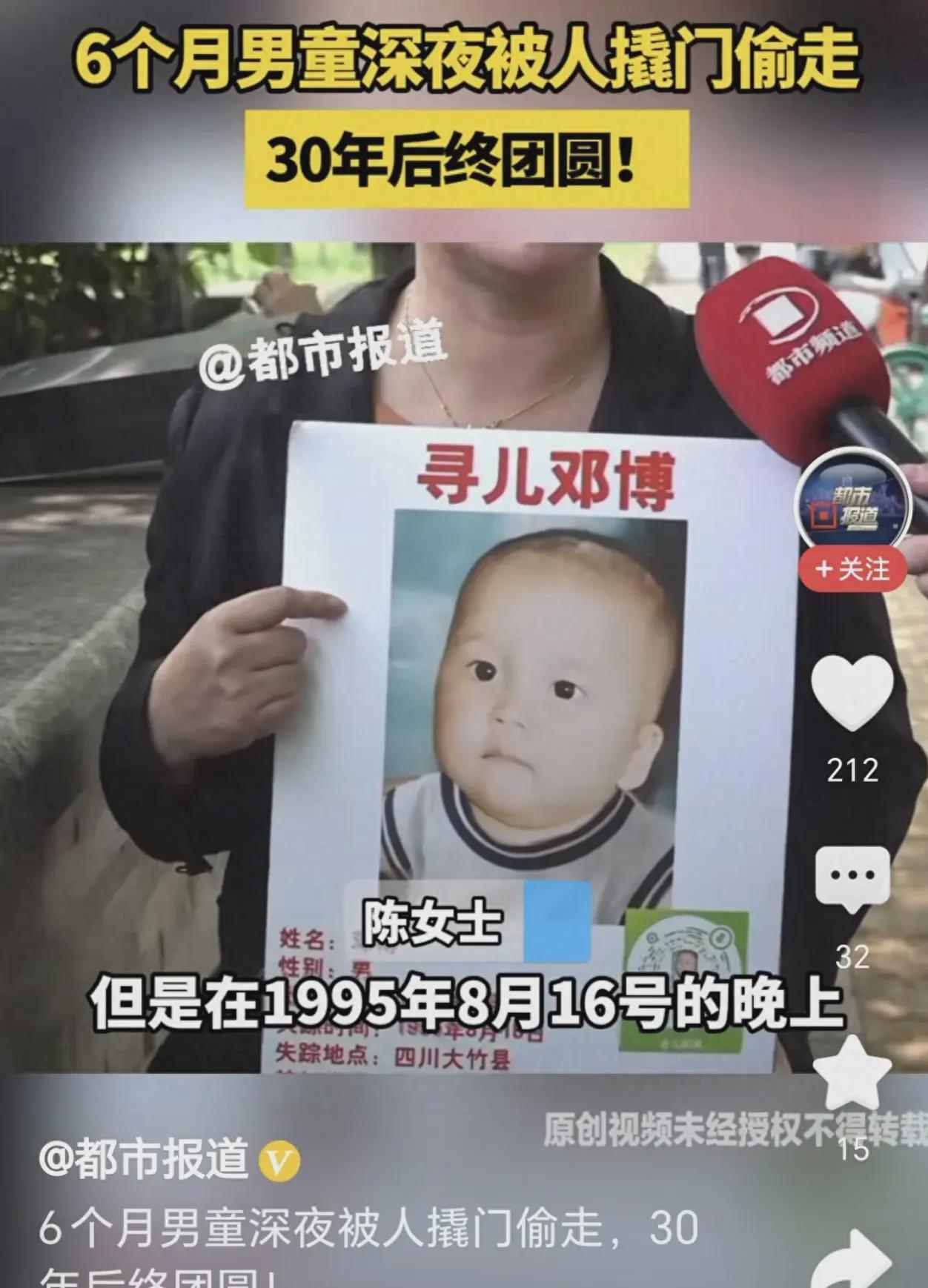928x1288 pixels.
Task: Follow the 都市报道 account
Action: click(x=852, y=570)
